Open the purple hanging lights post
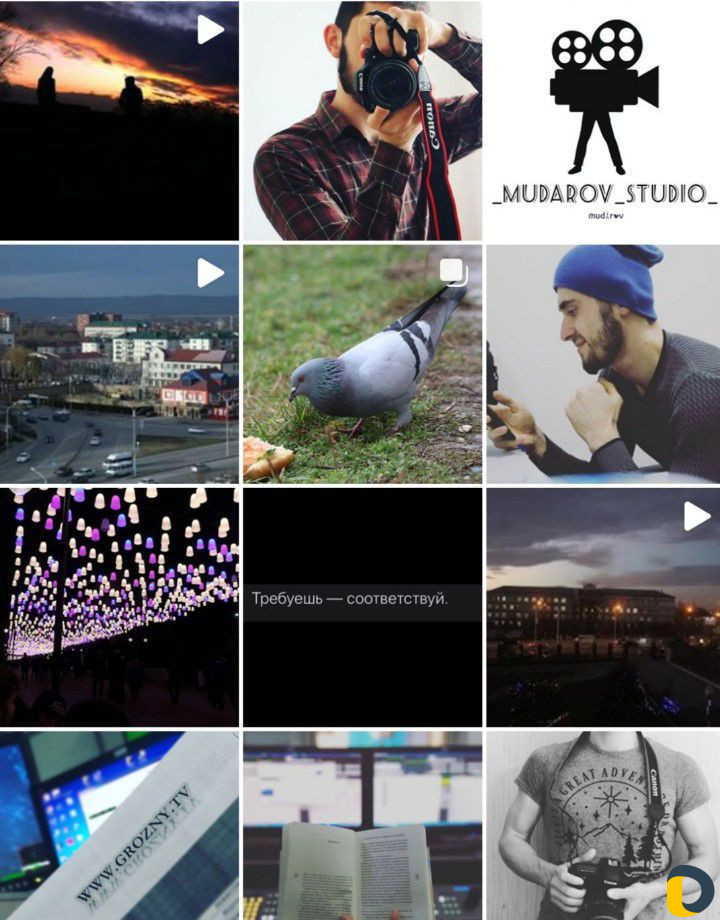Image resolution: width=720 pixels, height=920 pixels. pos(119,607)
